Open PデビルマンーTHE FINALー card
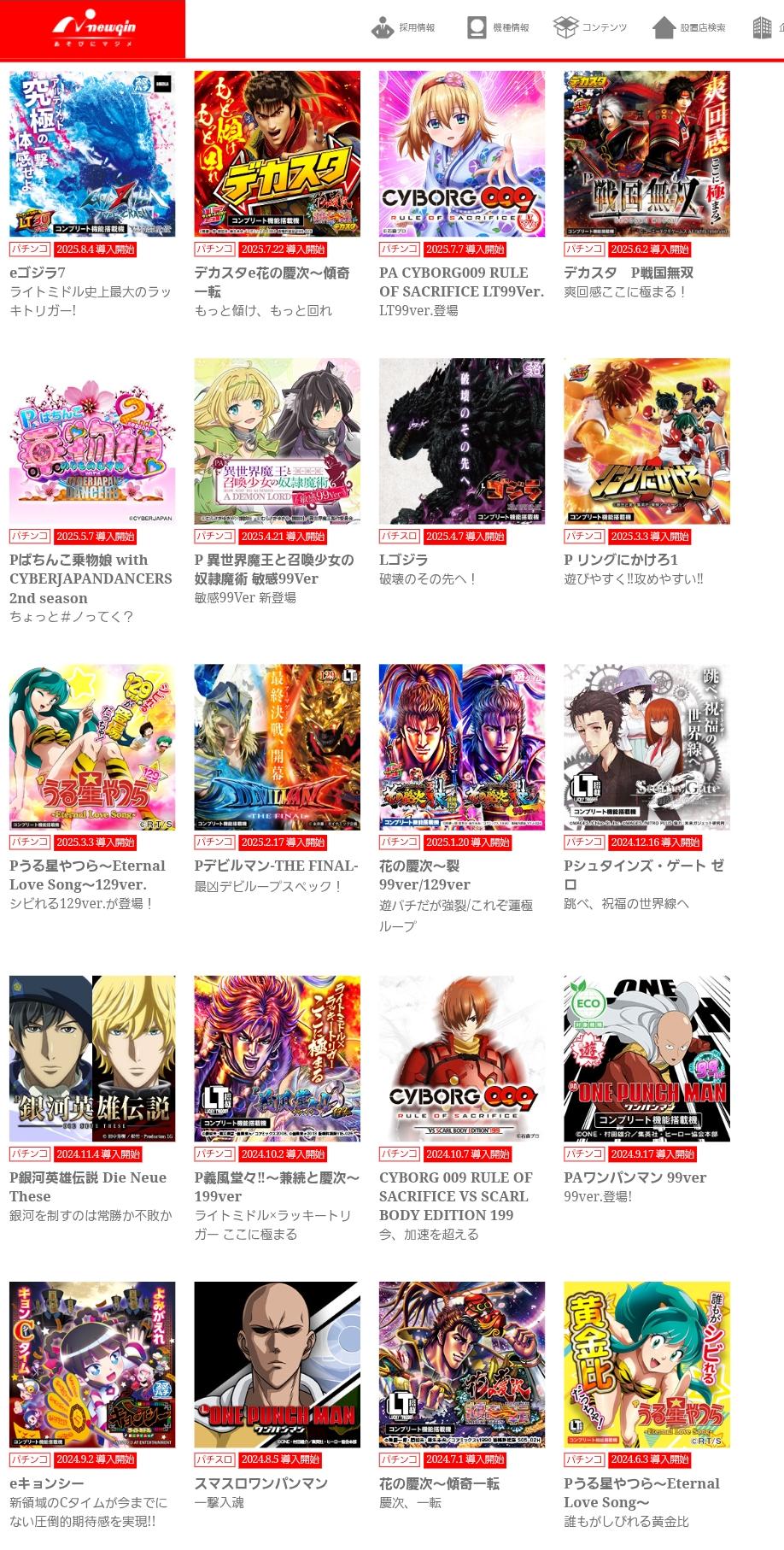 [277, 747]
